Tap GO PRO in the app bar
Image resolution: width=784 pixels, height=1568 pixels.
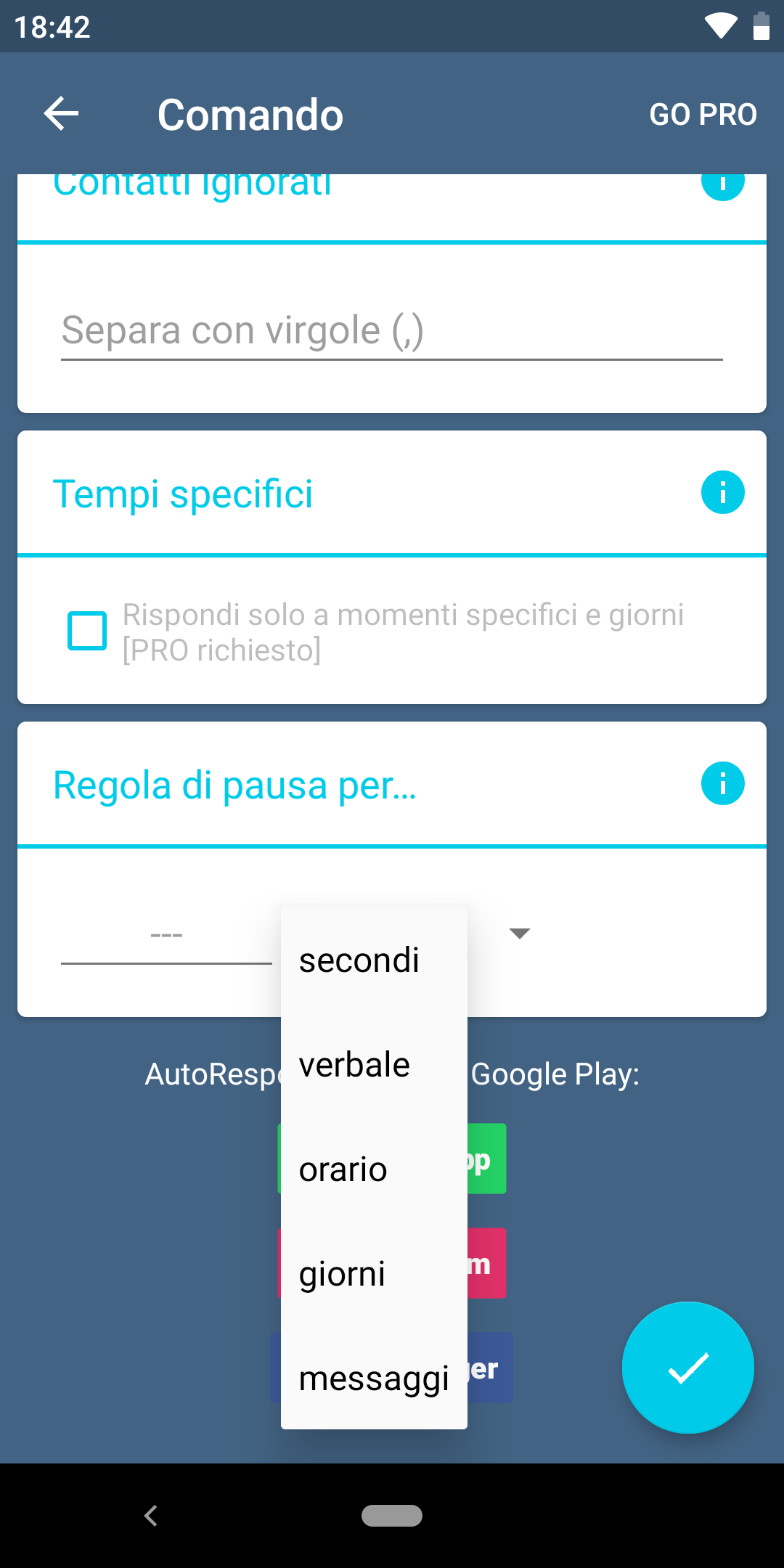coord(703,115)
